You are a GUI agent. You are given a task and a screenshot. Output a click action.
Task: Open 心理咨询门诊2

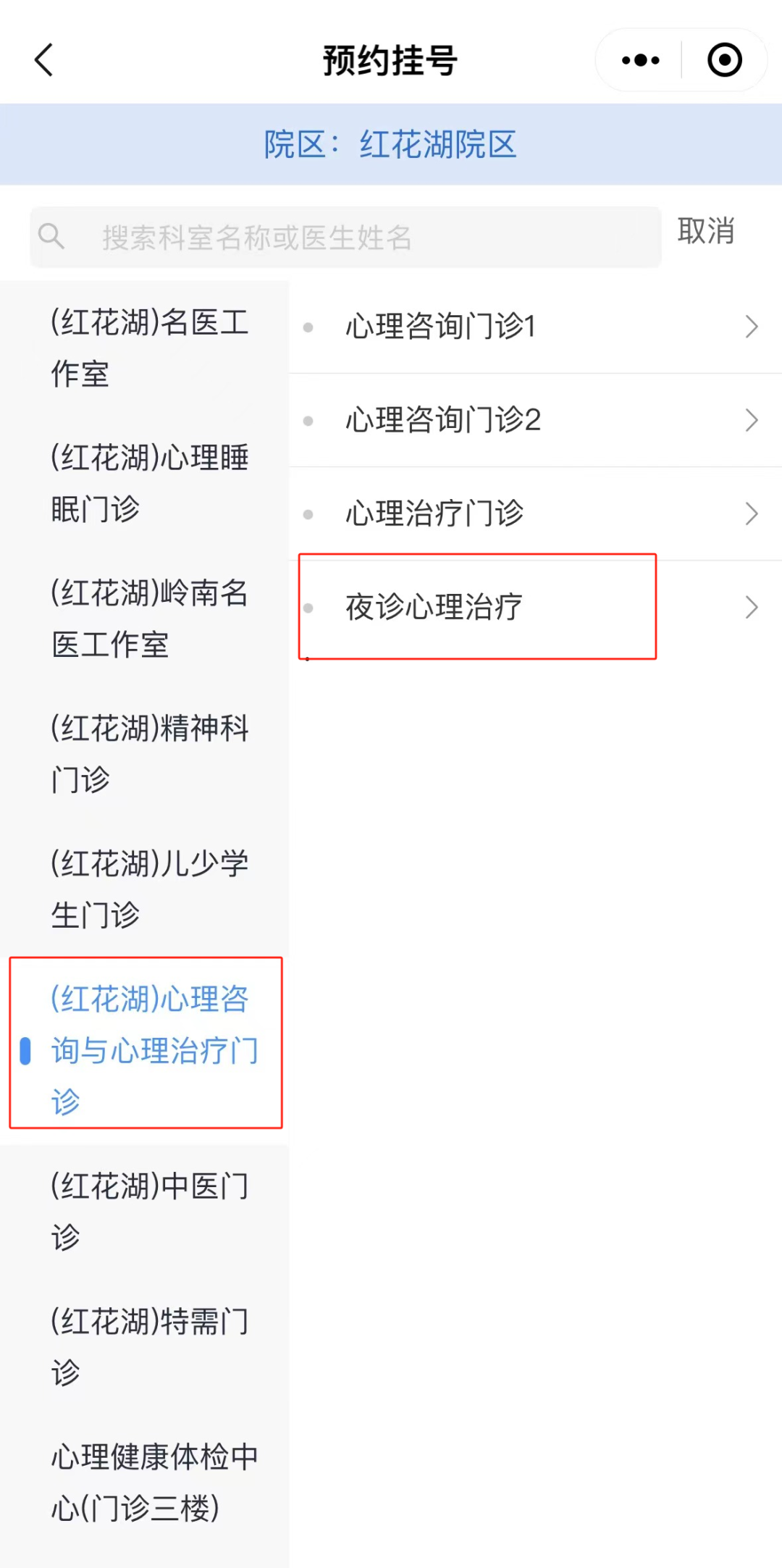pyautogui.click(x=534, y=420)
